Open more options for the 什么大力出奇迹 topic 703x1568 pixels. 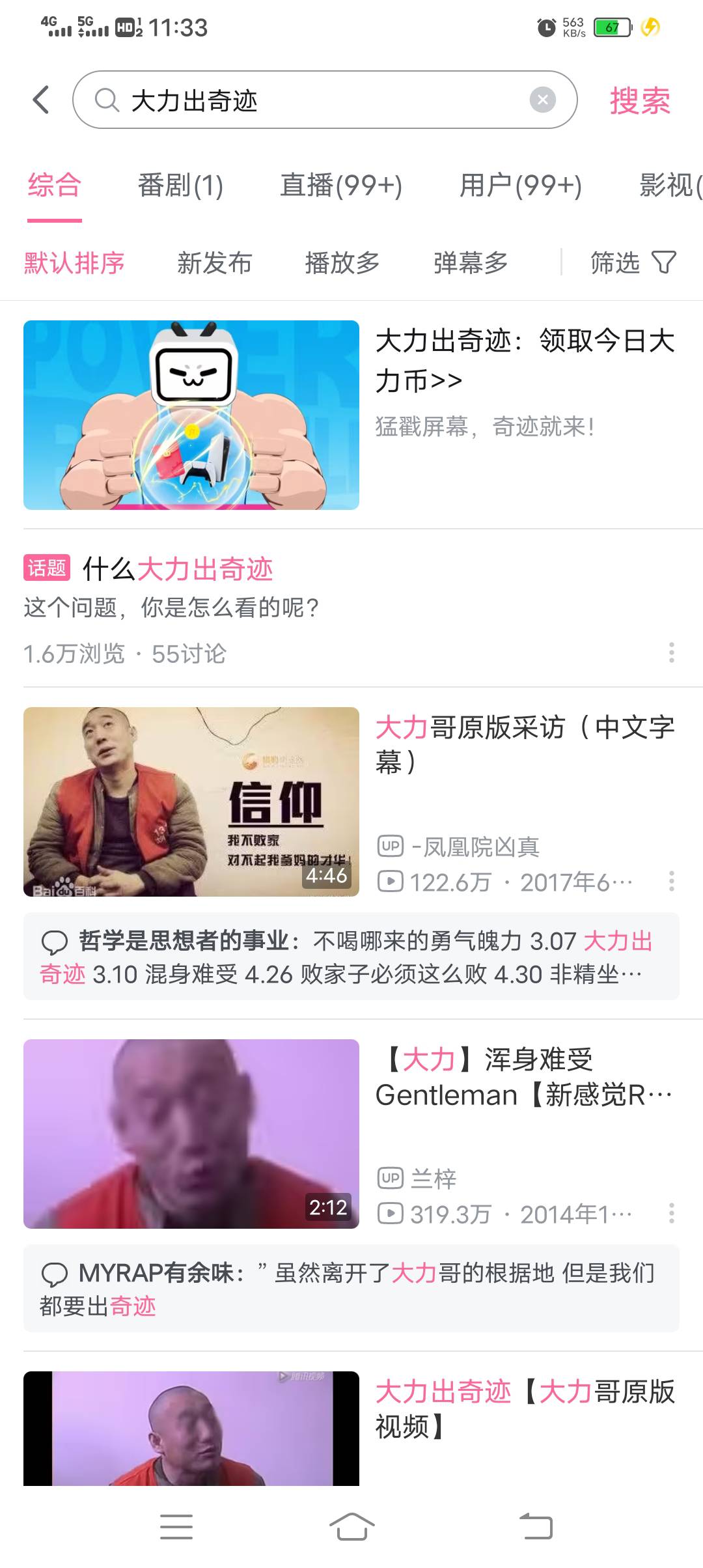pyautogui.click(x=672, y=652)
